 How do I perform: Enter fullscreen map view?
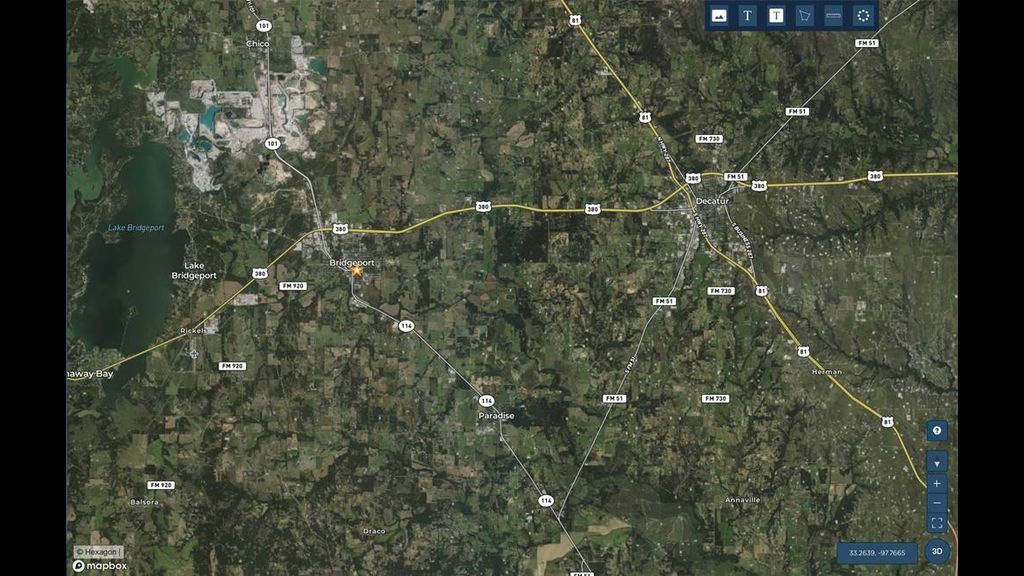tap(937, 523)
